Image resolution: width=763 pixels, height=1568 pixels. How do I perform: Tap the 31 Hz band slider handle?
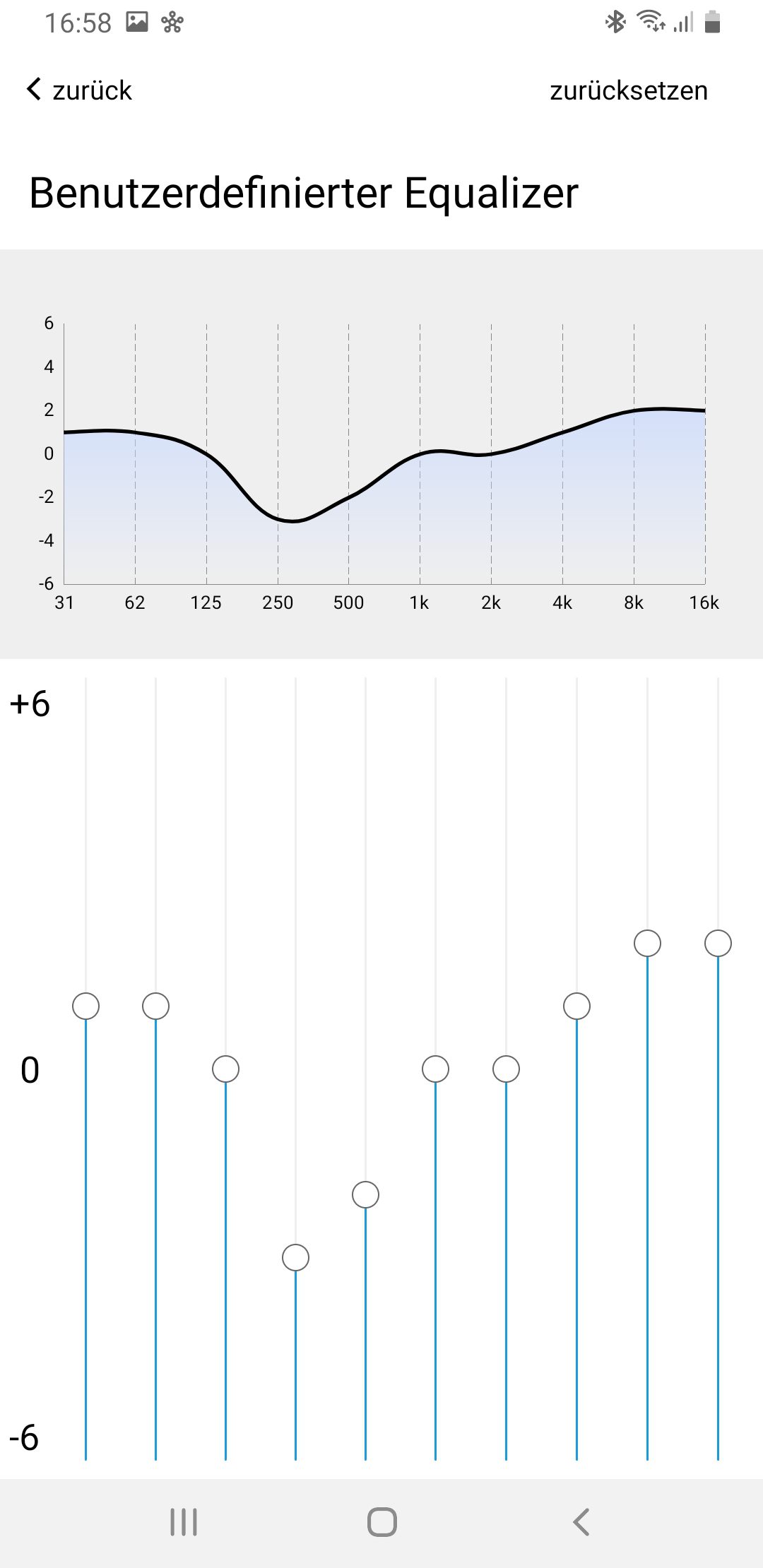pos(85,1006)
